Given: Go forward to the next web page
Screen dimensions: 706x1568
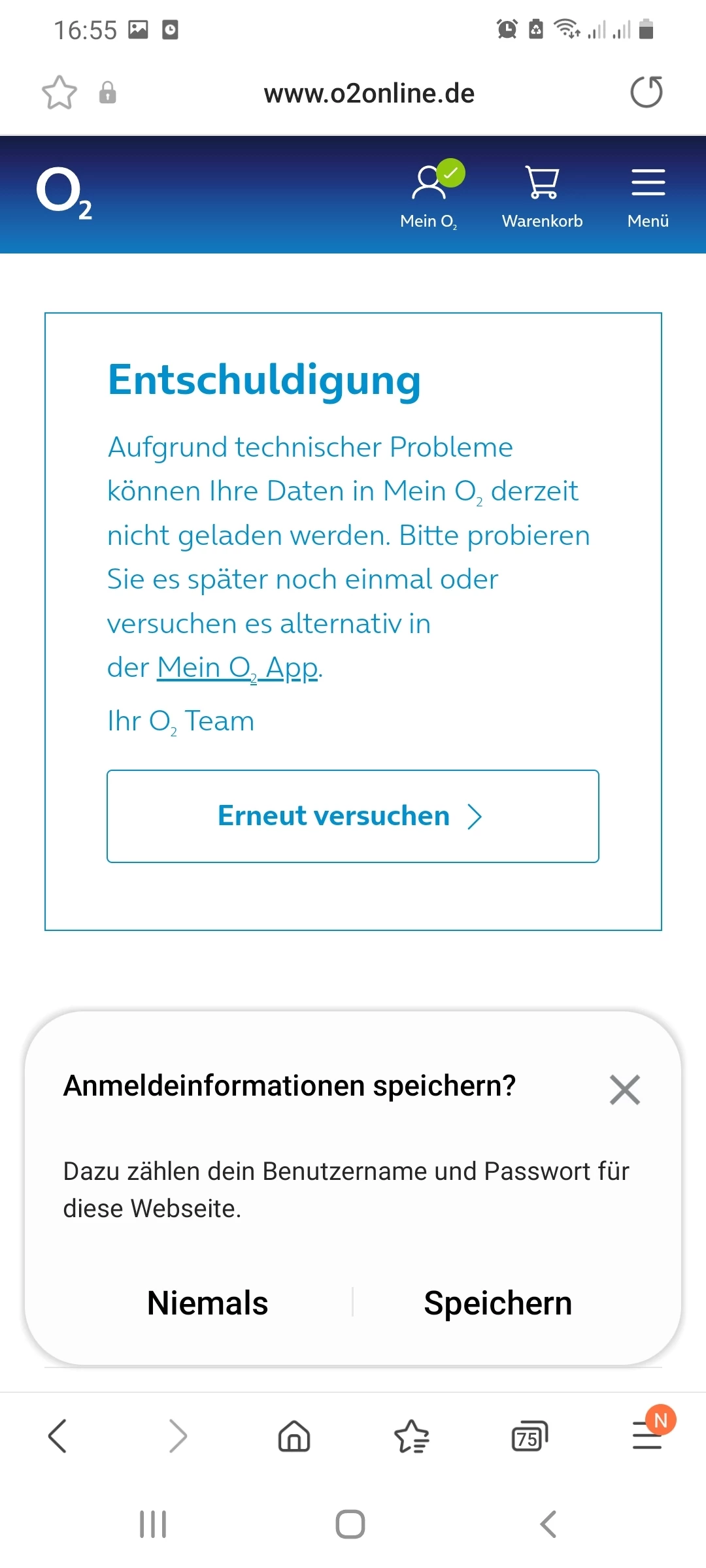Looking at the screenshot, I should (177, 1436).
